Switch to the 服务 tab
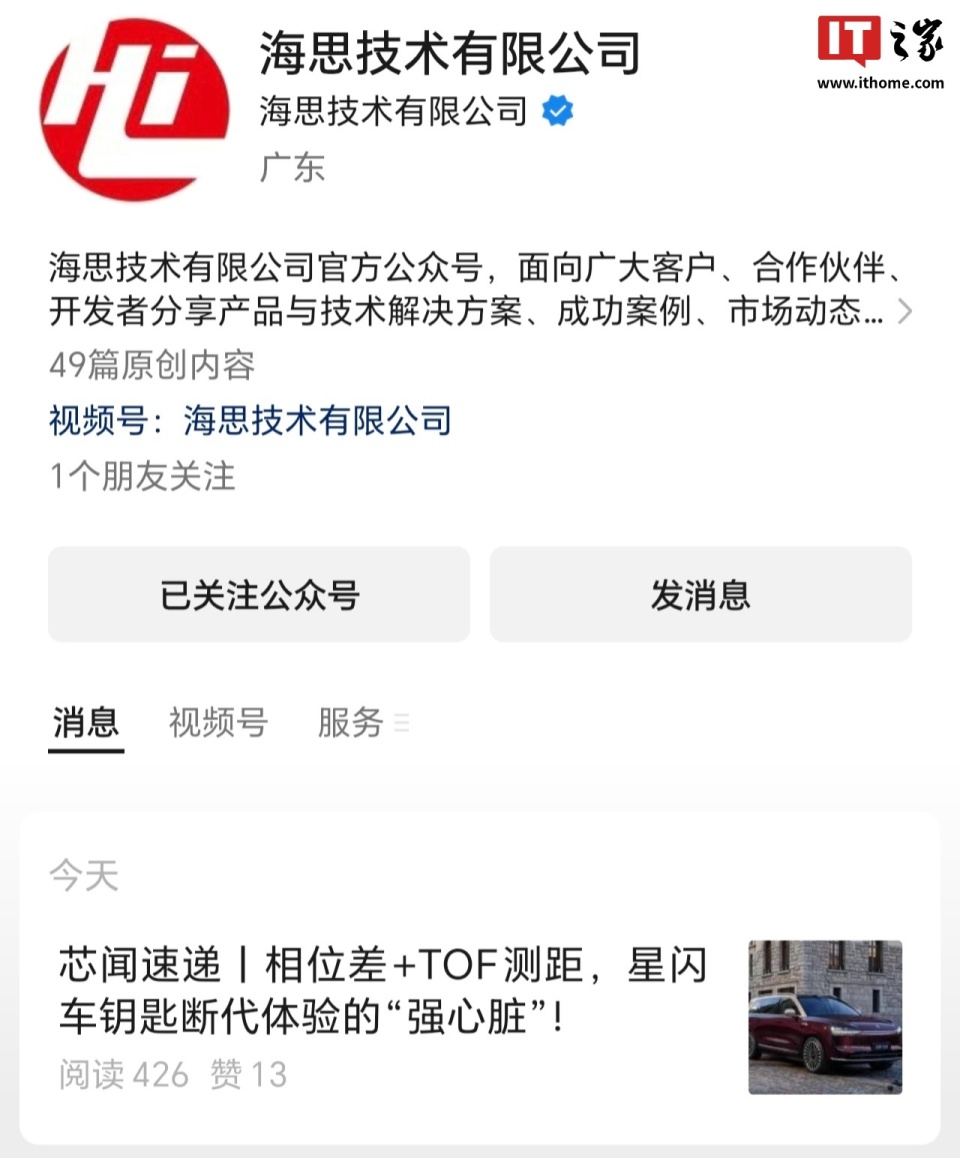960x1158 pixels. pyautogui.click(x=349, y=722)
